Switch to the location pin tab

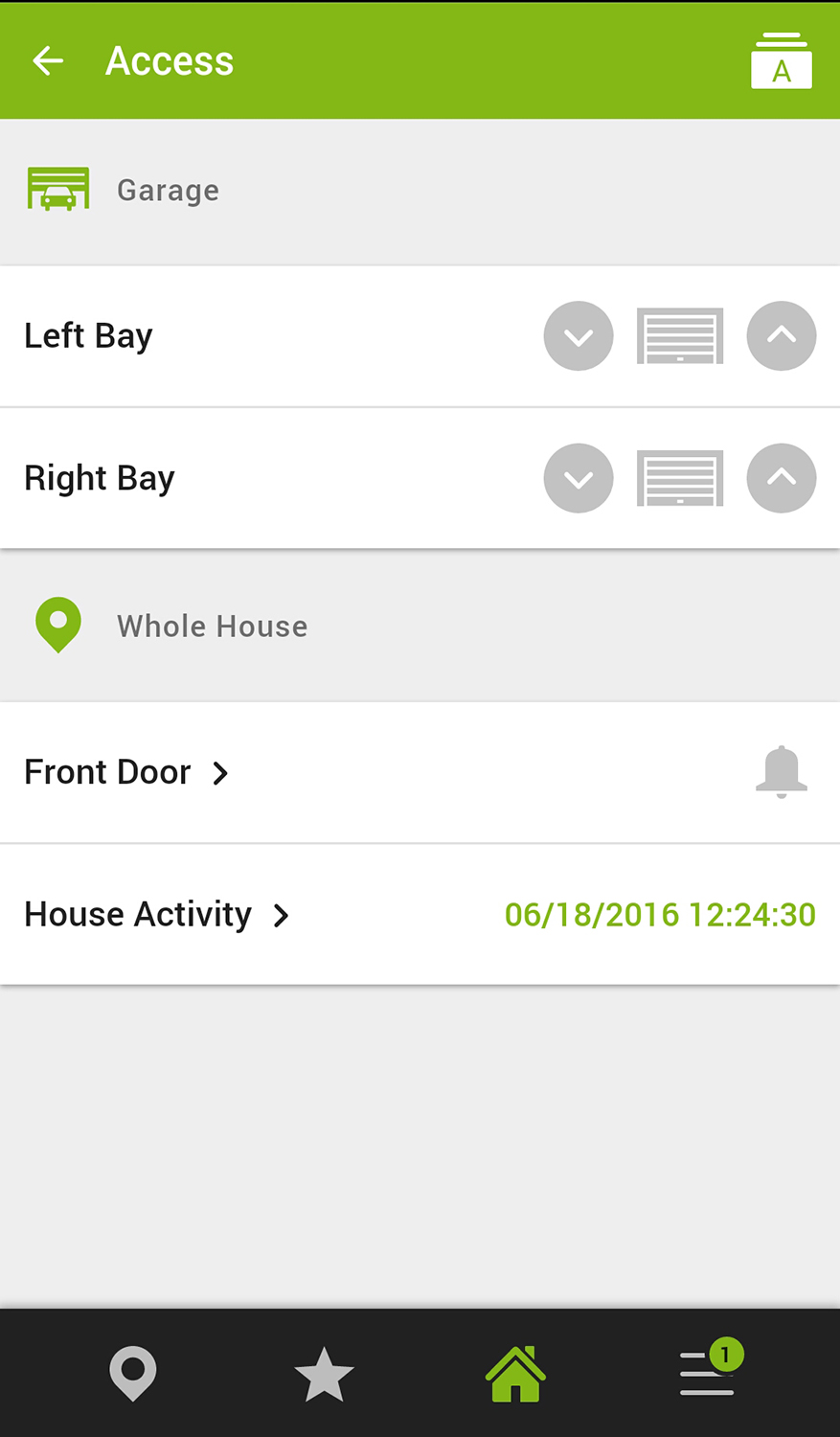pyautogui.click(x=133, y=1374)
